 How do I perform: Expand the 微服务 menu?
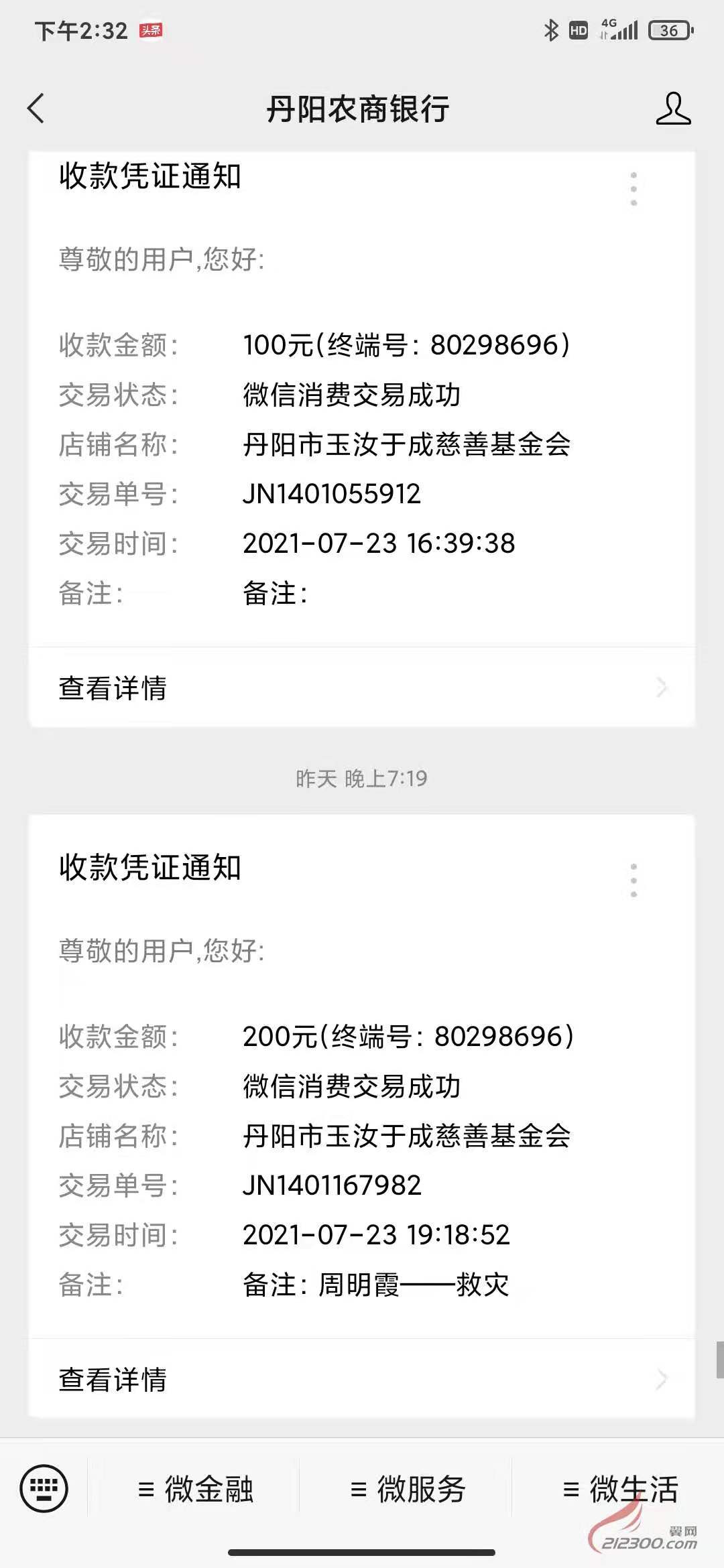coord(406,1490)
